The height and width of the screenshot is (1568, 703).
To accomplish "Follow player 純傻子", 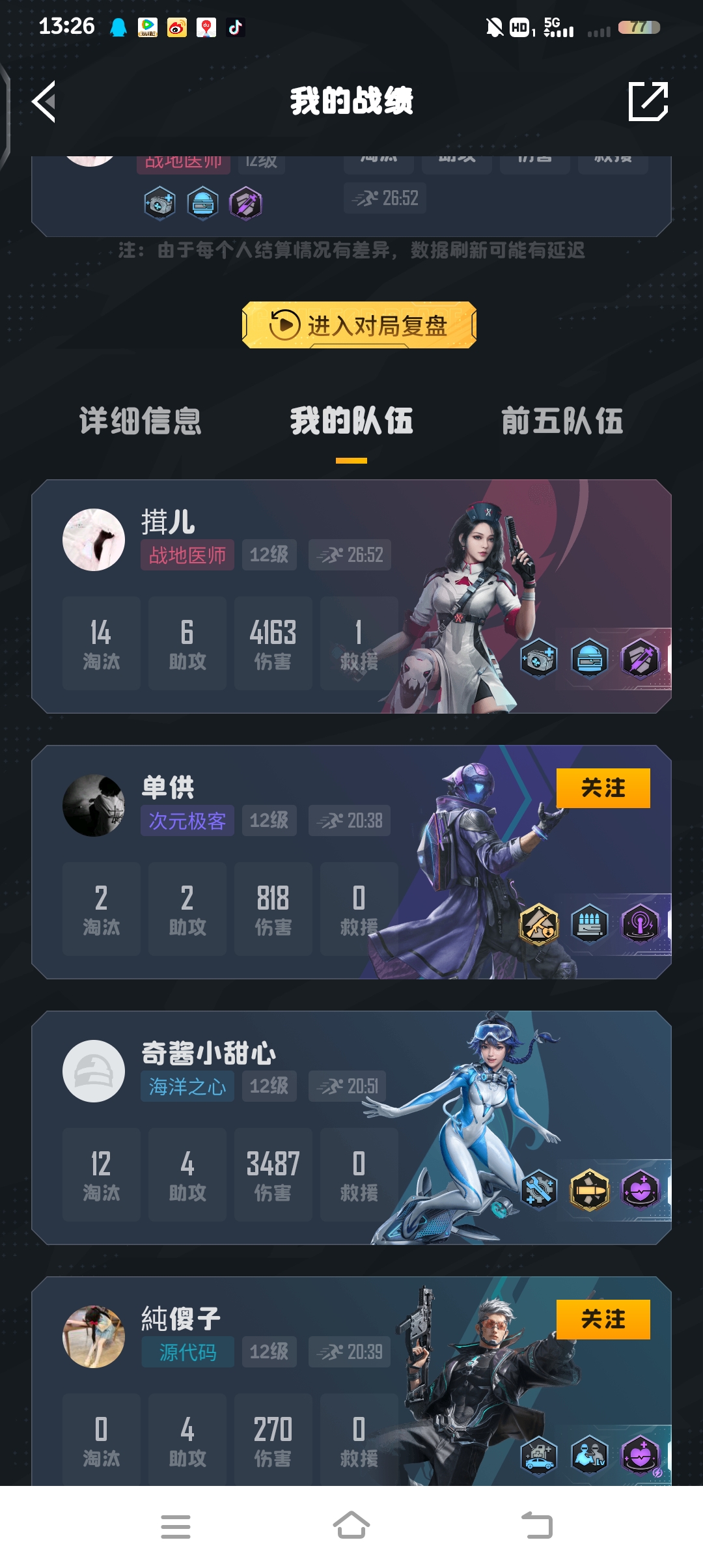I will pos(603,1319).
